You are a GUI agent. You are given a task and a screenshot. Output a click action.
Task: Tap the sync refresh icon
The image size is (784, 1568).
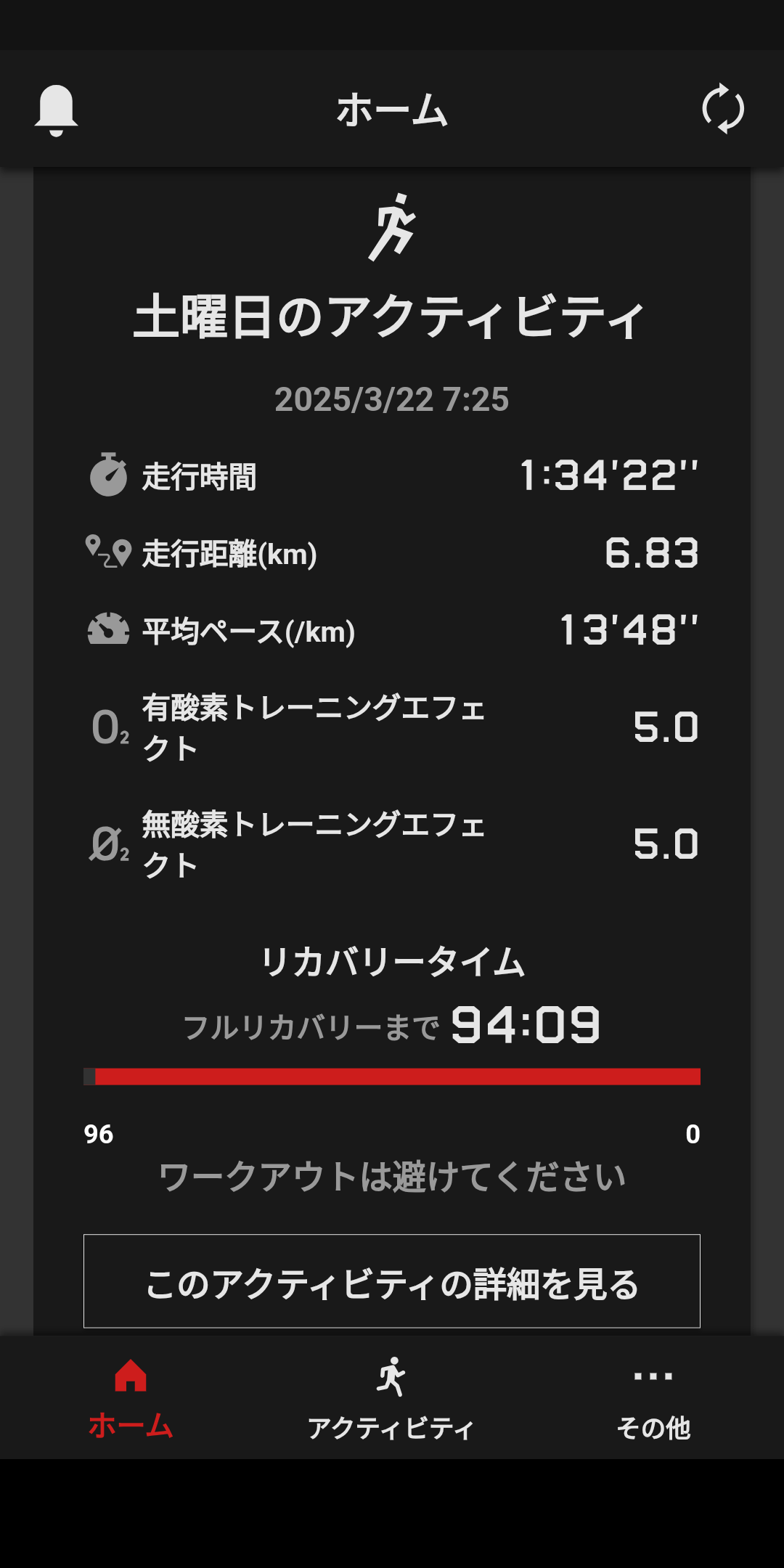pyautogui.click(x=723, y=110)
